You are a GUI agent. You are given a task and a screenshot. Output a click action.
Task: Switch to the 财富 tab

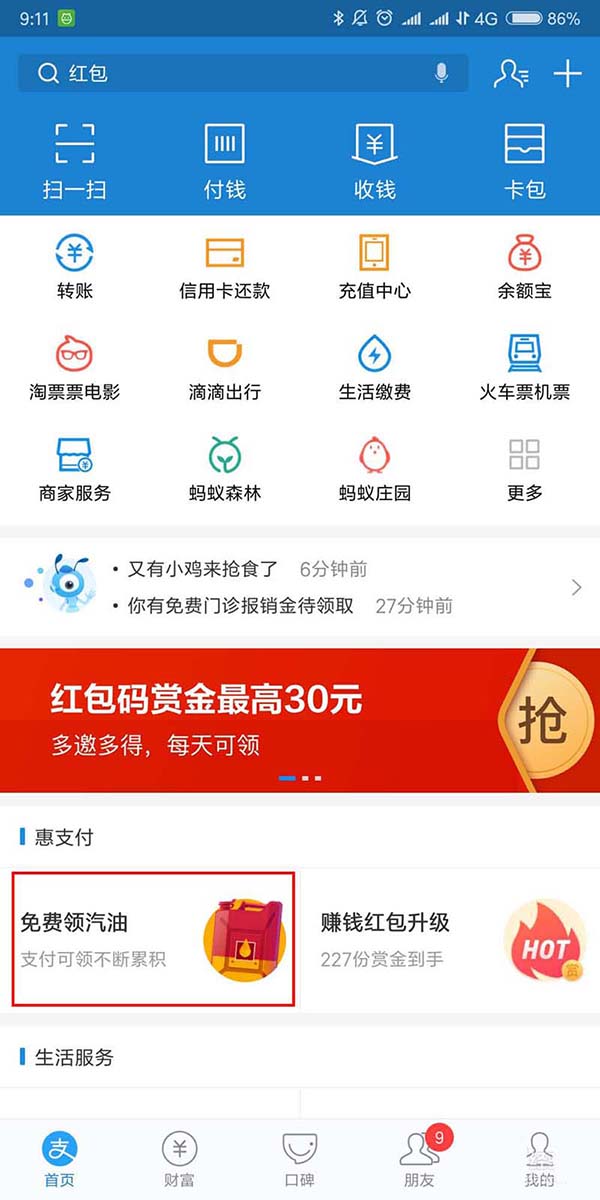coord(180,1158)
